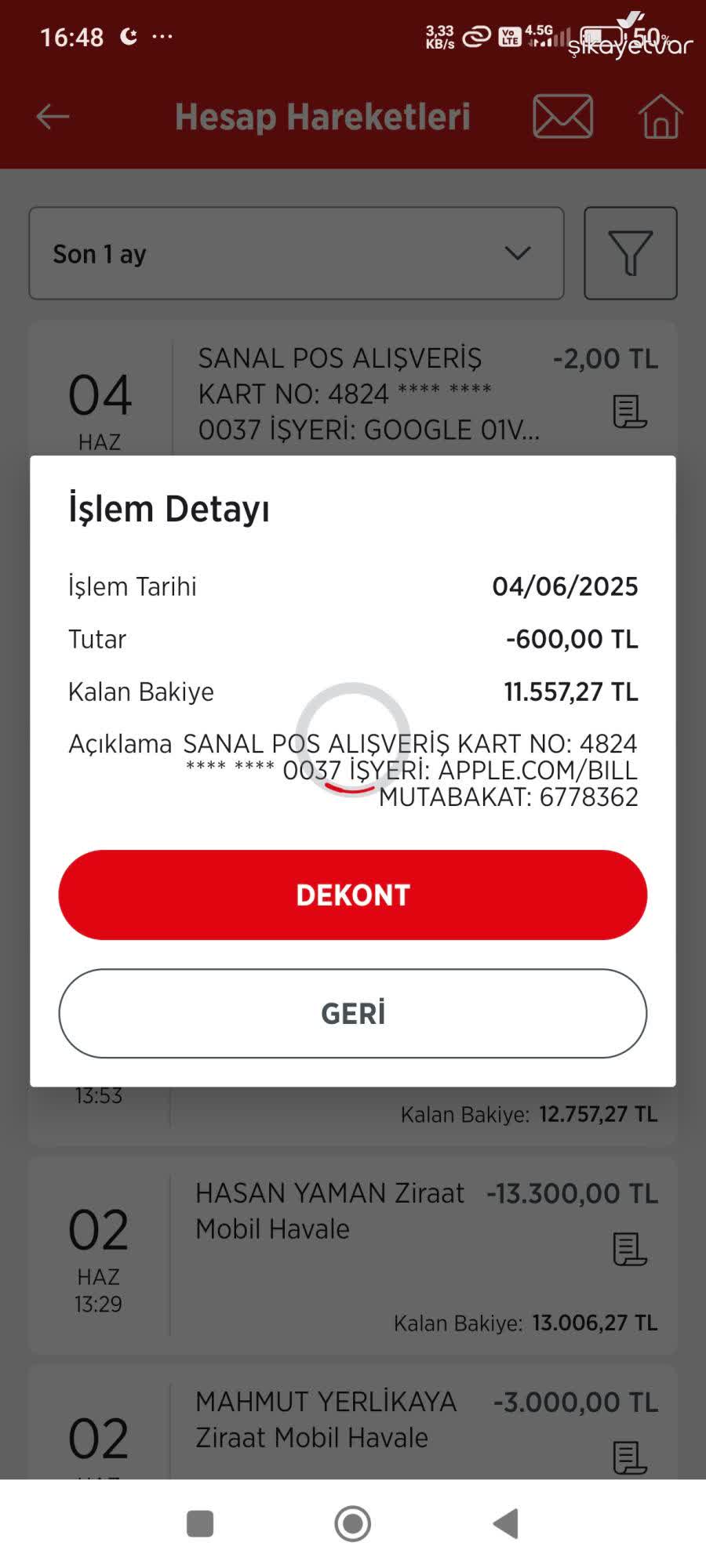706x1568 pixels.
Task: Select the SANAL POS GOOGLE transaction row
Action: [352, 392]
